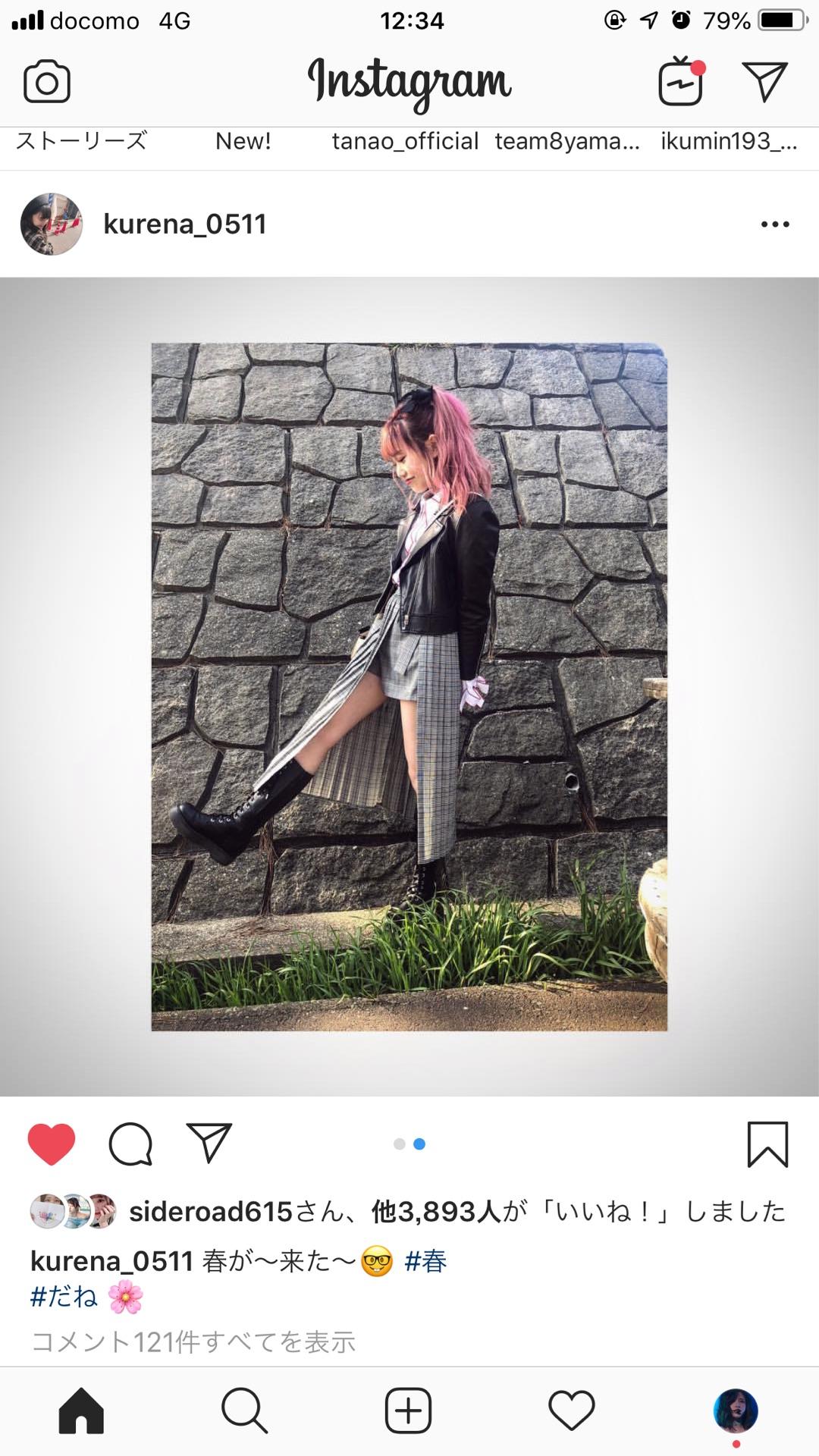Open kurena_0511's profile from post header

184,224
